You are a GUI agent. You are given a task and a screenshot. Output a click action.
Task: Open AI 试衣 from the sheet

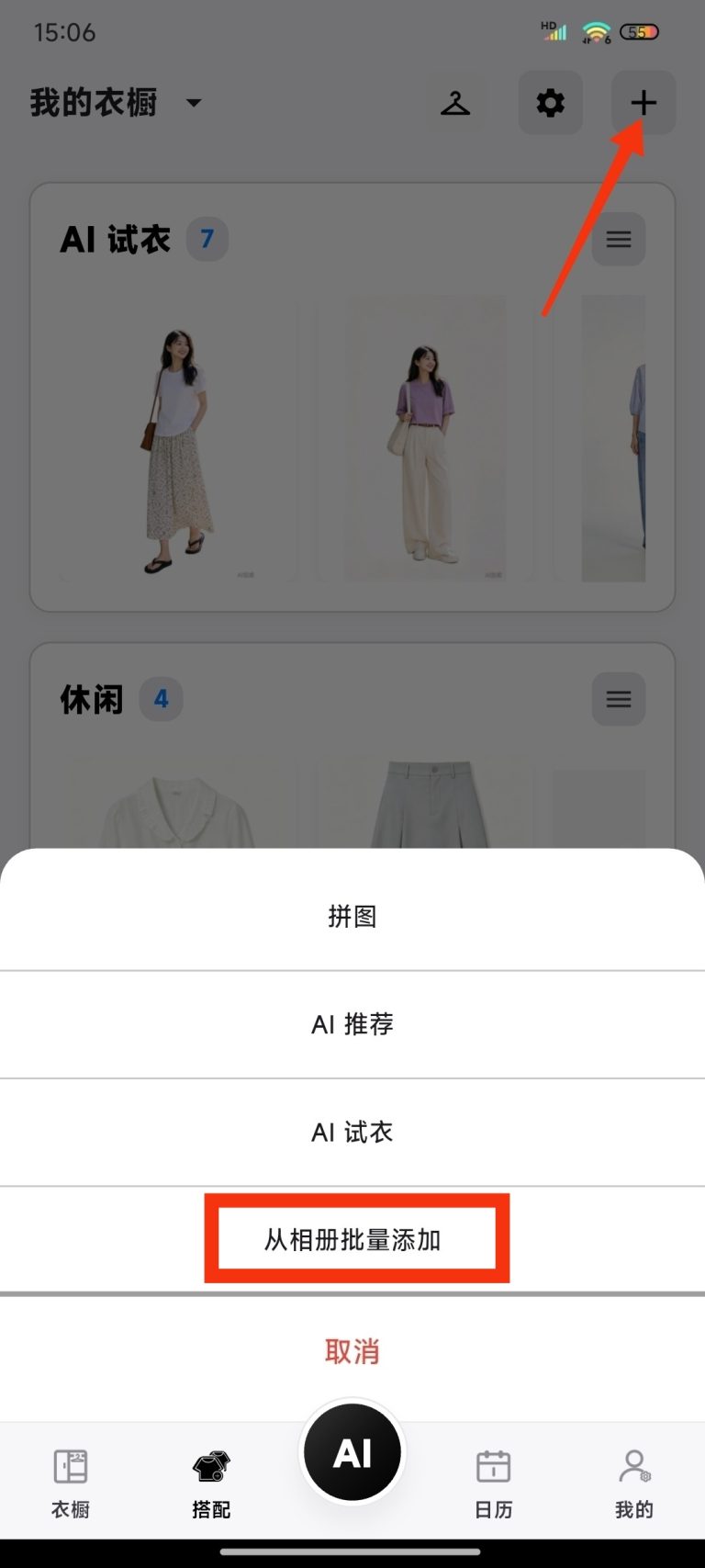[352, 1133]
